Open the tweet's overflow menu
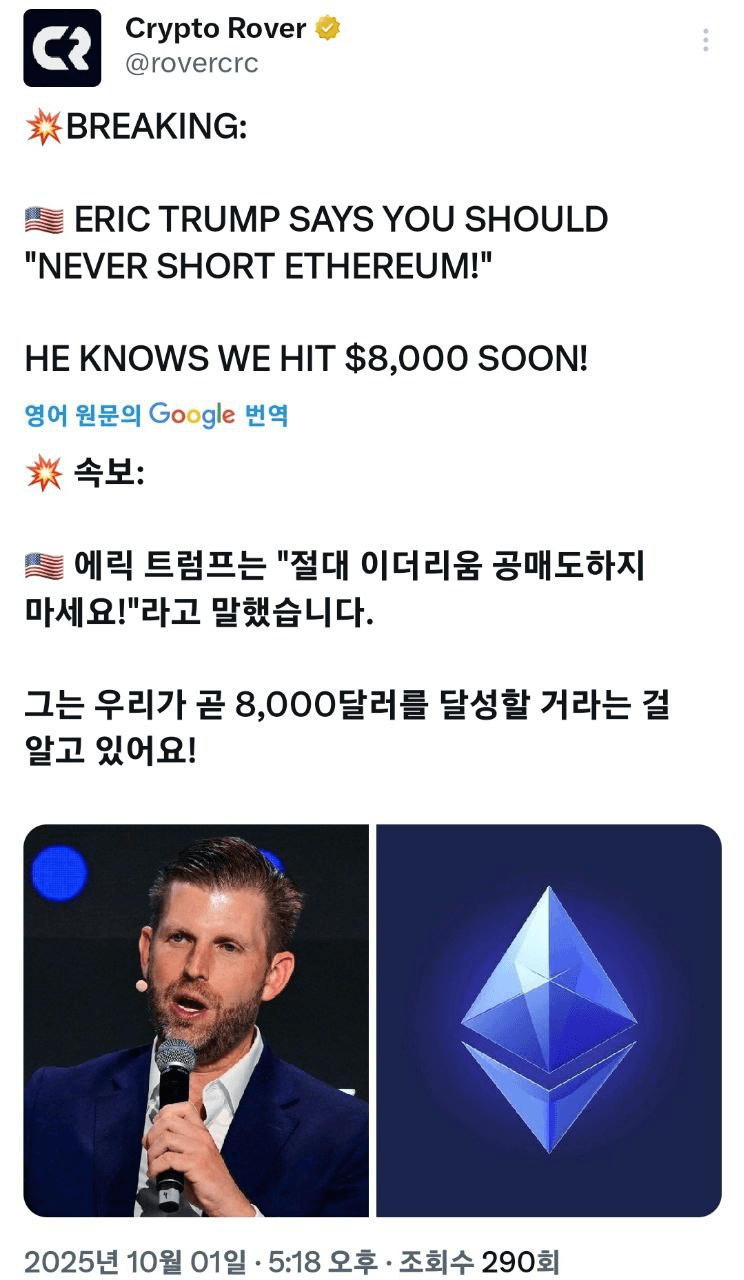This screenshot has width=744, height=1280. click(706, 40)
